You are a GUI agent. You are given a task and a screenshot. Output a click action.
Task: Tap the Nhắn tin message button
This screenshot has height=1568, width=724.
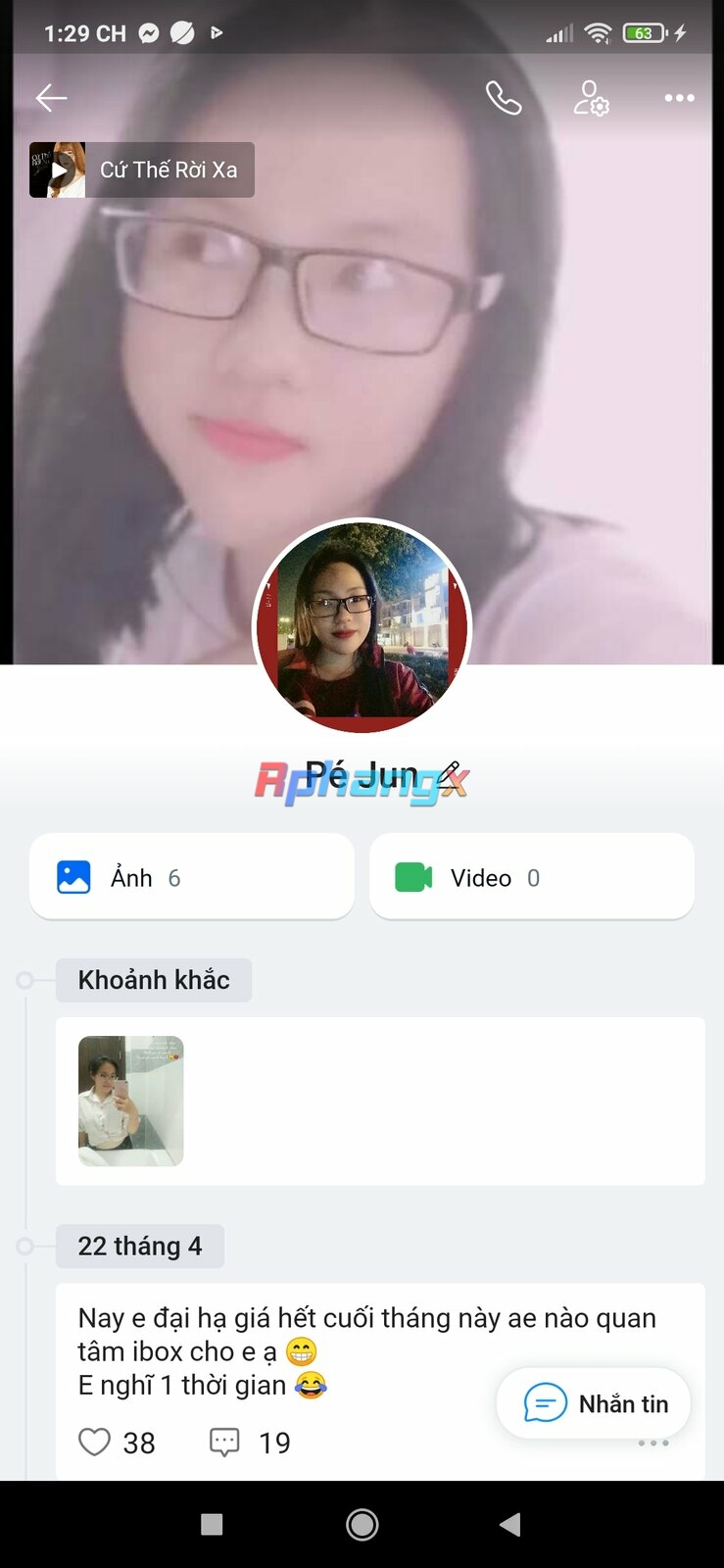594,1403
